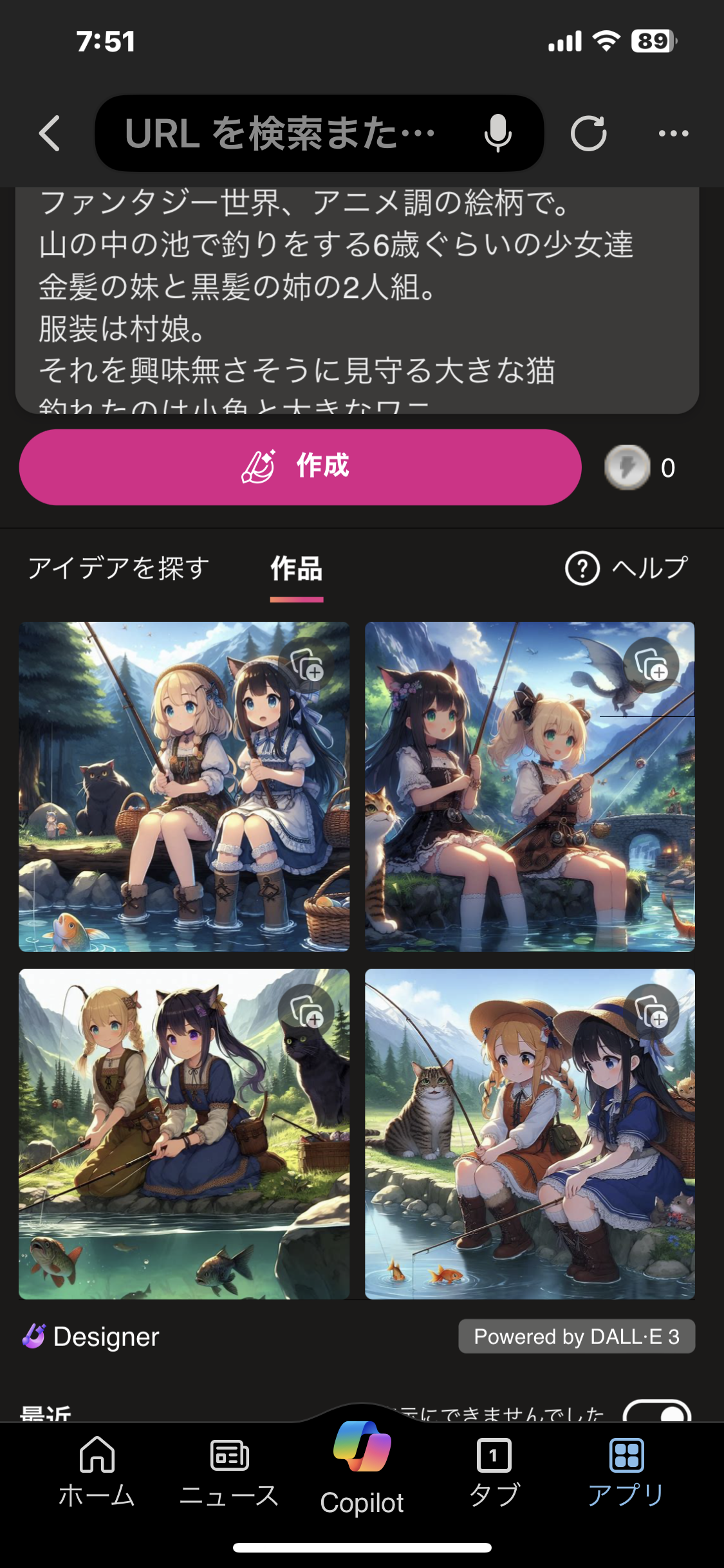
Task: Open the three-dot overflow menu
Action: click(673, 134)
